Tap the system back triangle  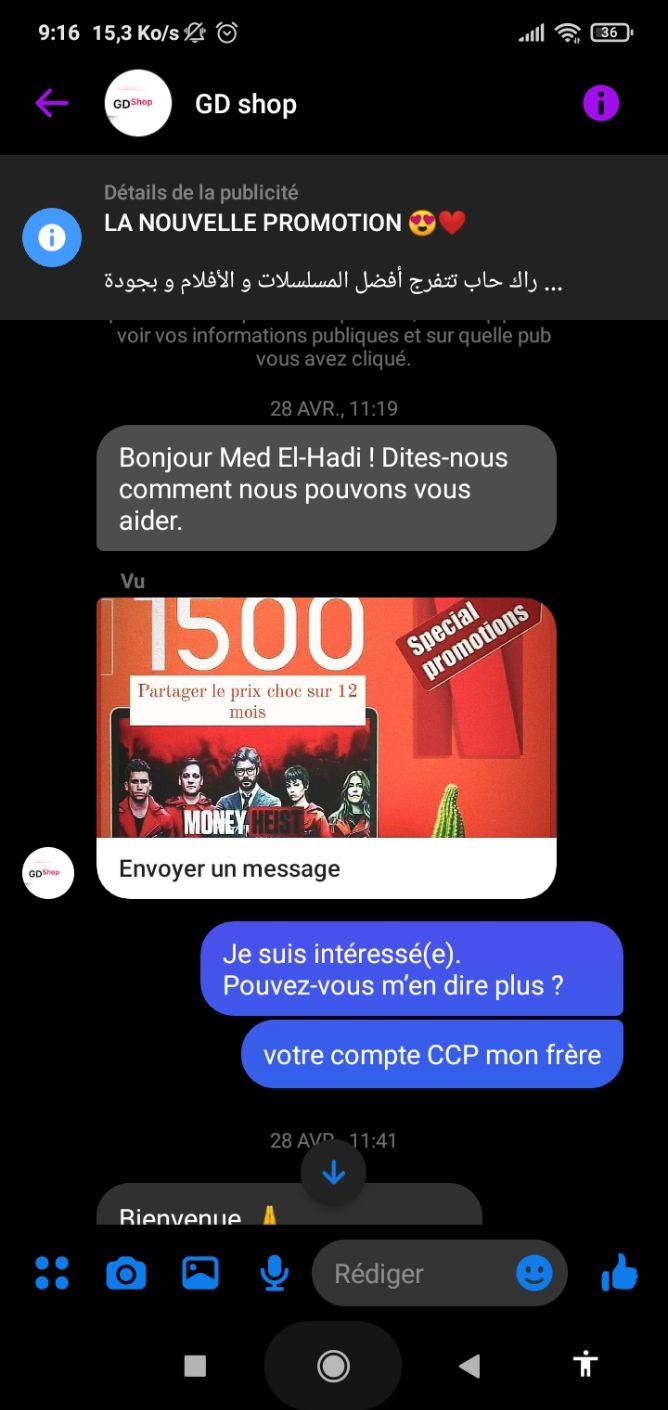(468, 1365)
